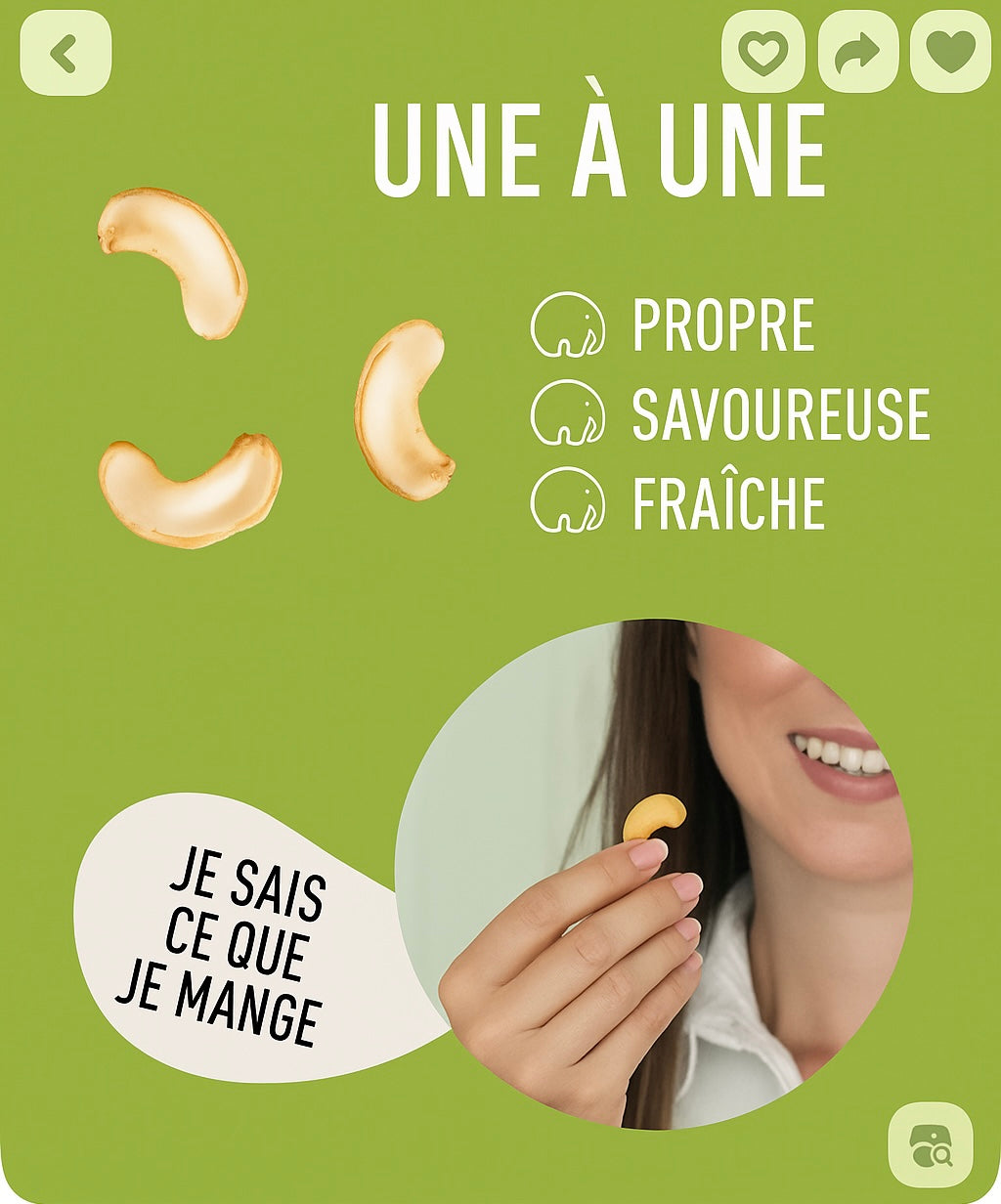Go back using the arrow button

65,54
